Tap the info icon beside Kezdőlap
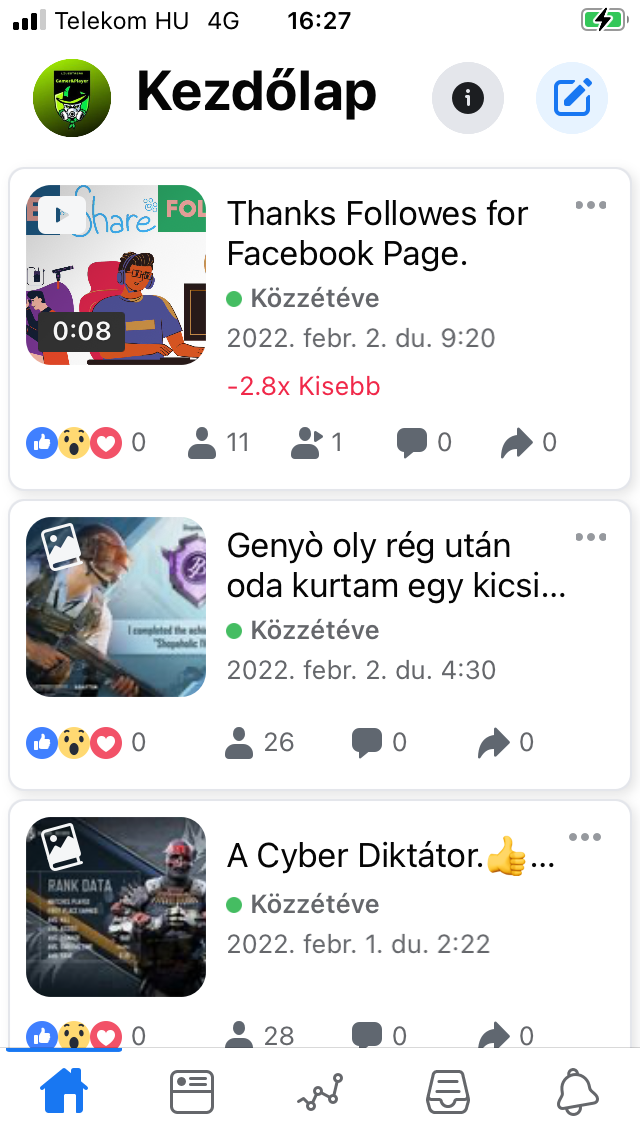This screenshot has width=640, height=1136. coord(467,98)
